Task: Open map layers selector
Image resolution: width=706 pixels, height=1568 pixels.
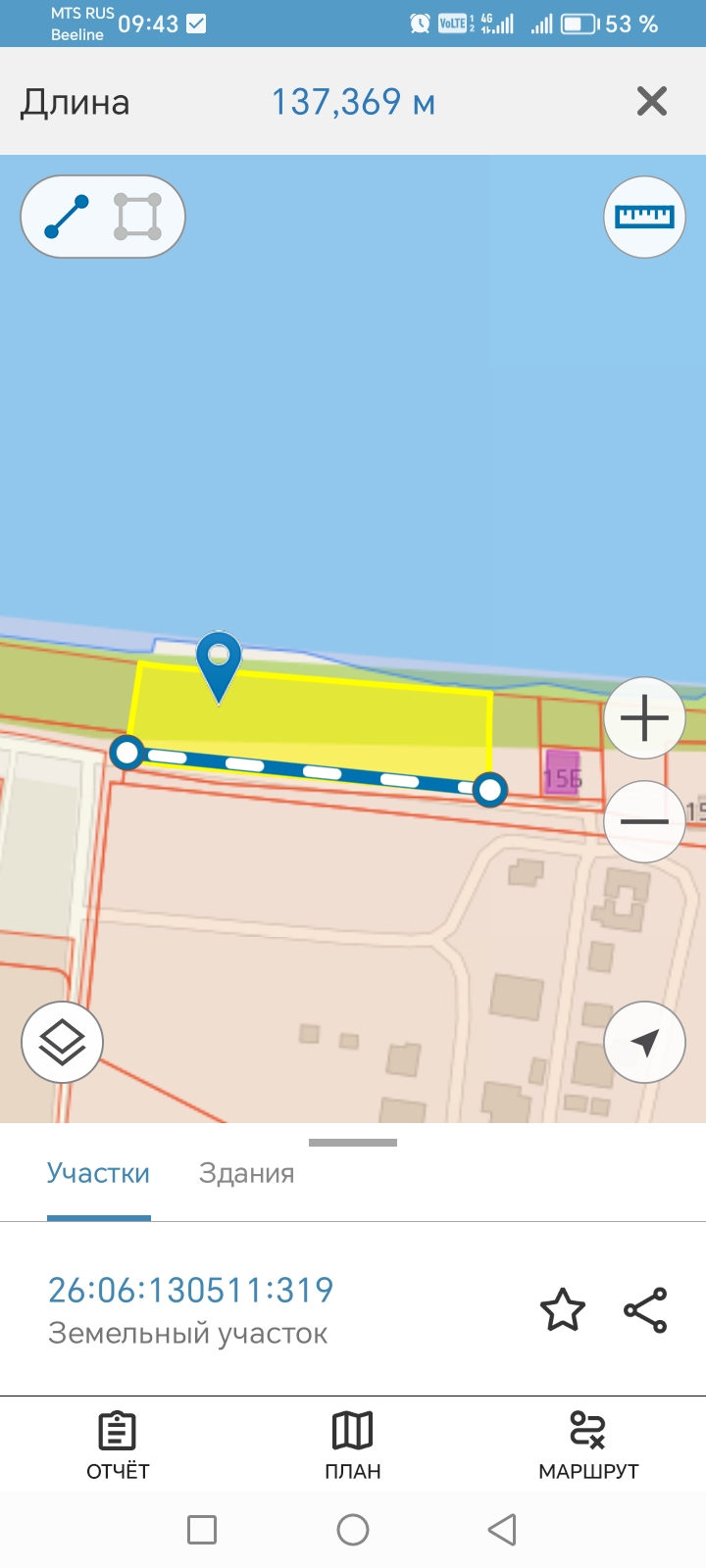Action: (x=62, y=1042)
